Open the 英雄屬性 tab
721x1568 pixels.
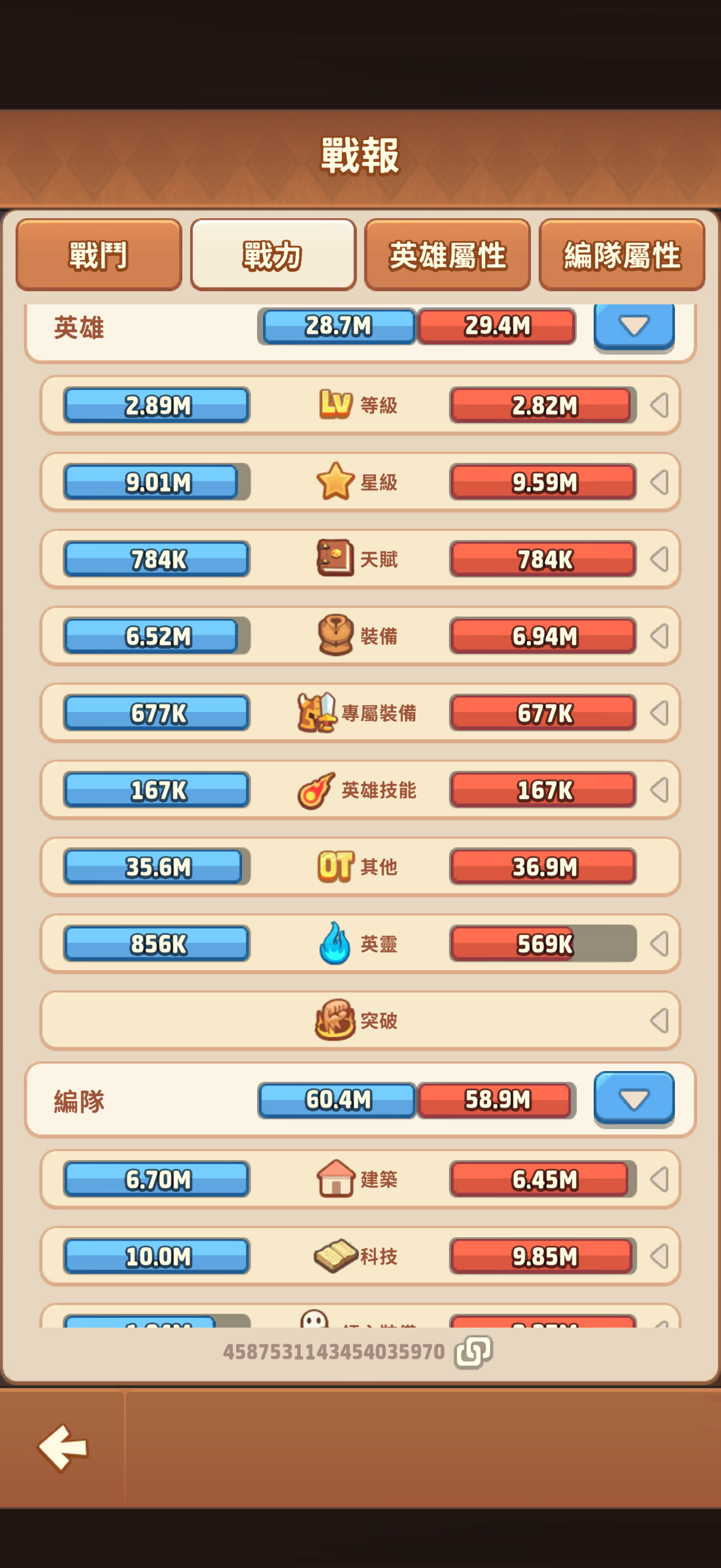(447, 254)
